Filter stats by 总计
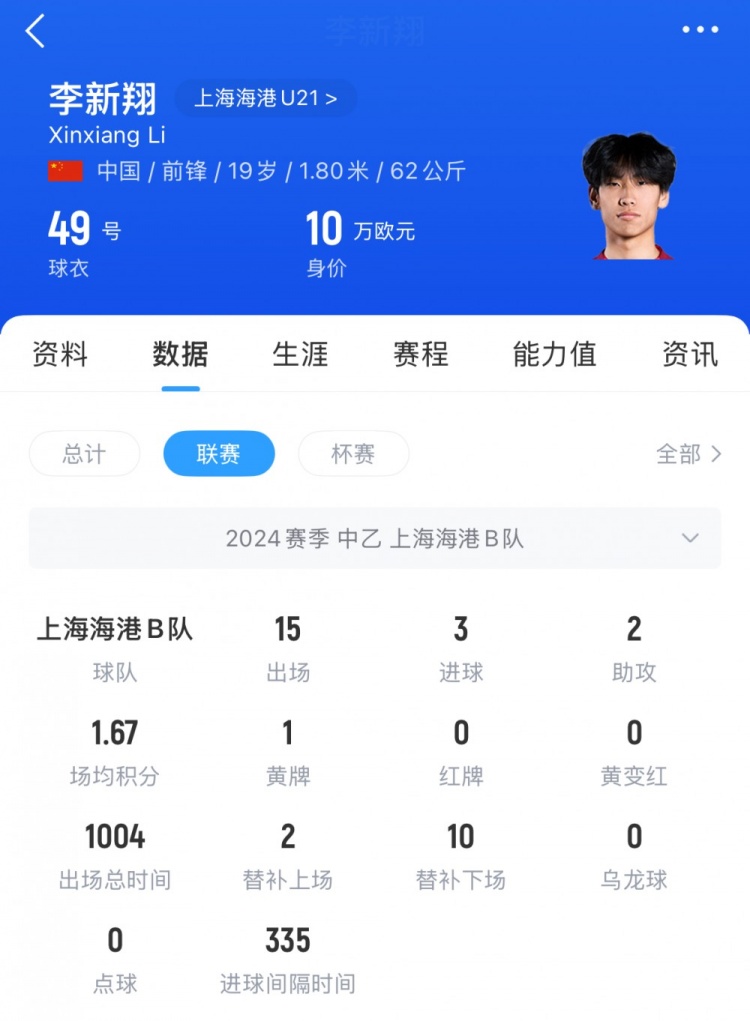Image resolution: width=750 pixels, height=1021 pixels. pos(84,454)
